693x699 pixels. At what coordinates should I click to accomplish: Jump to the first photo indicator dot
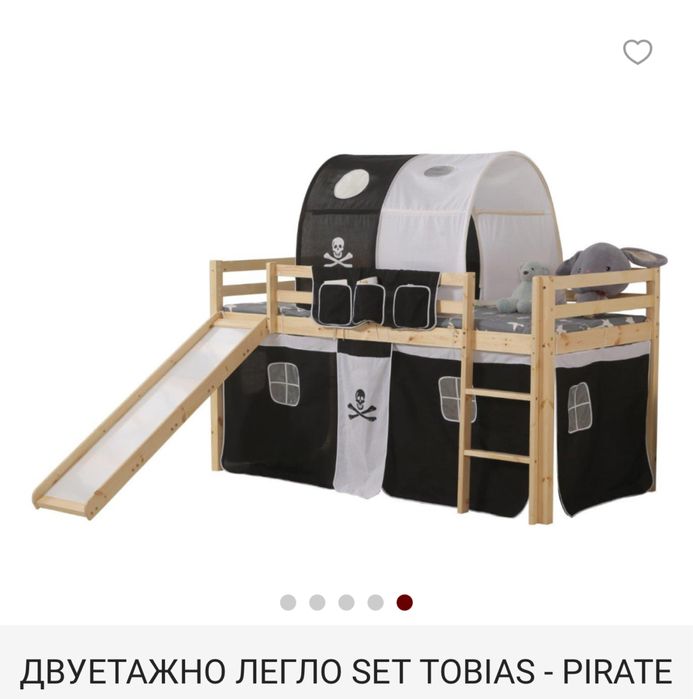[288, 602]
